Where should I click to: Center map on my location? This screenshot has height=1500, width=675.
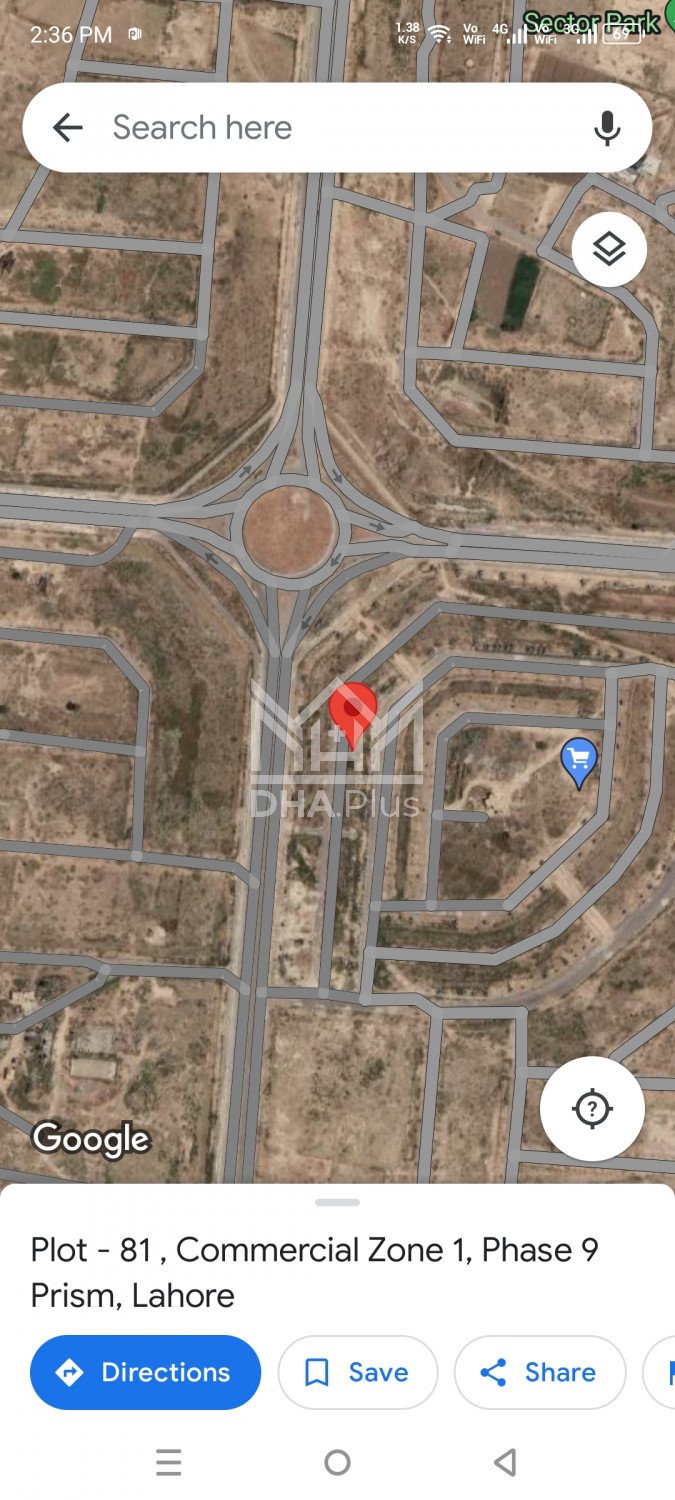coord(592,1108)
